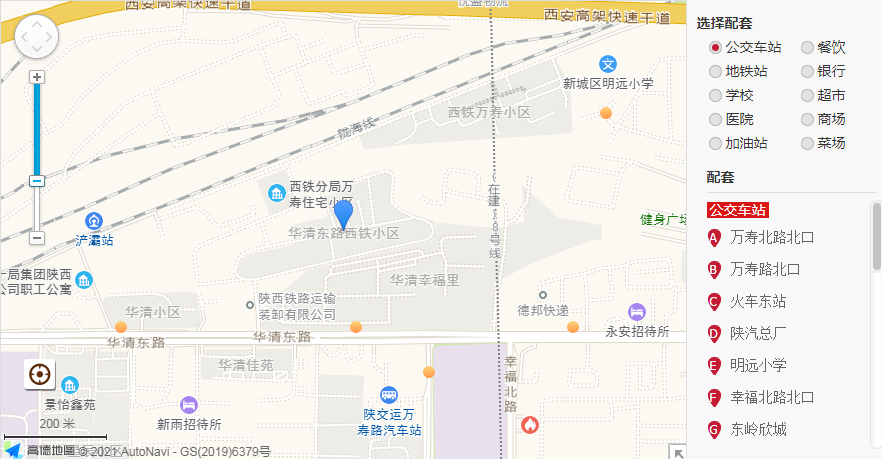Tap the 东岭欣城 bus stop entry
The image size is (882, 459).
click(758, 430)
